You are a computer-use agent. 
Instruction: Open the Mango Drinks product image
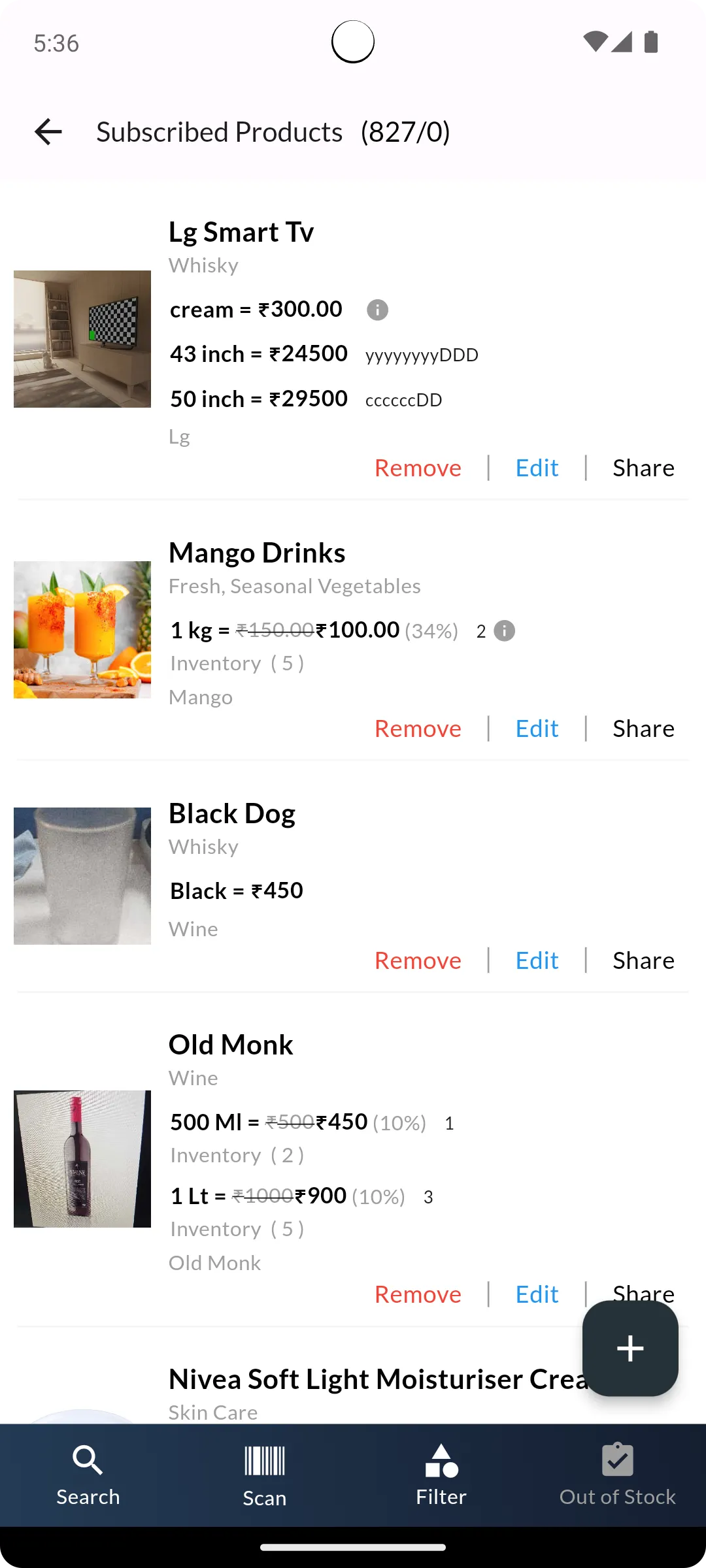pos(82,630)
